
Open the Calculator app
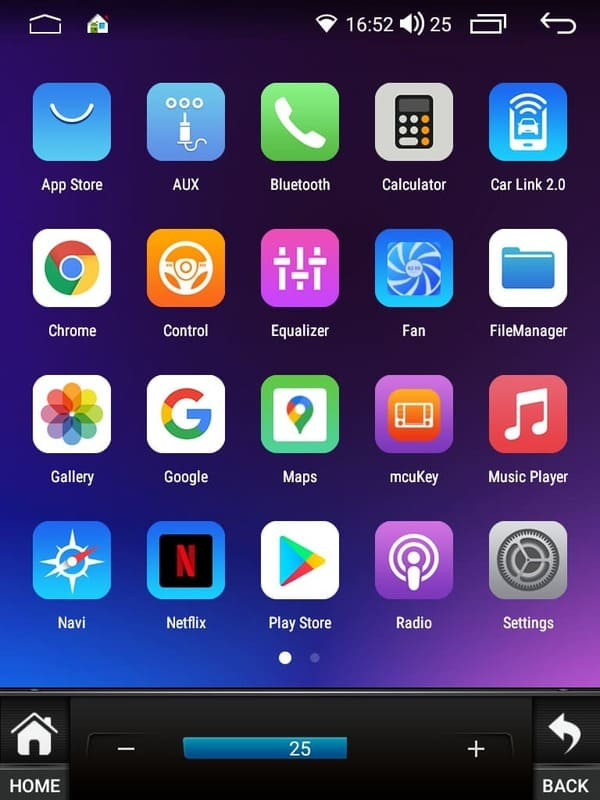(414, 122)
